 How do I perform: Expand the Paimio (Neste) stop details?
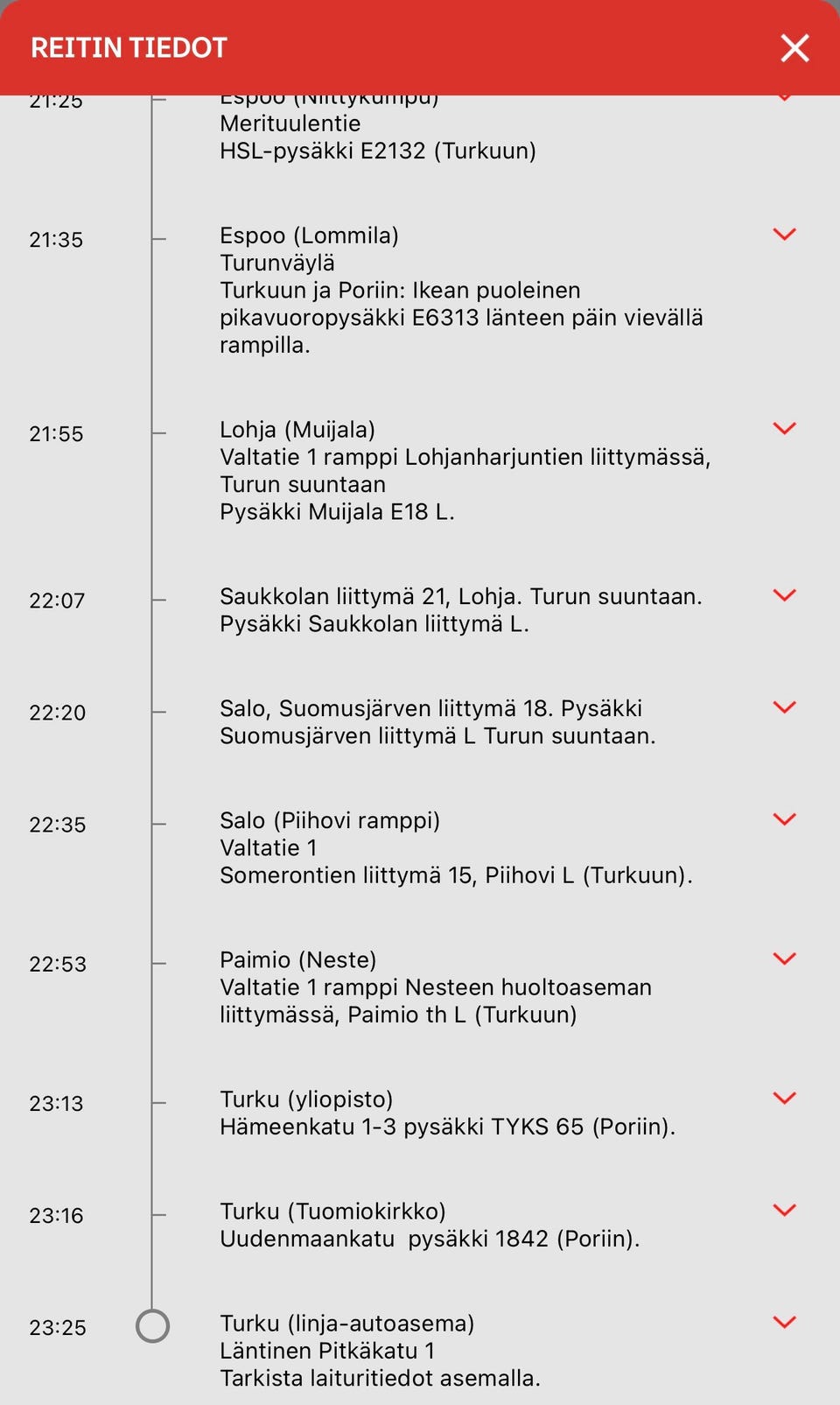pos(785,959)
